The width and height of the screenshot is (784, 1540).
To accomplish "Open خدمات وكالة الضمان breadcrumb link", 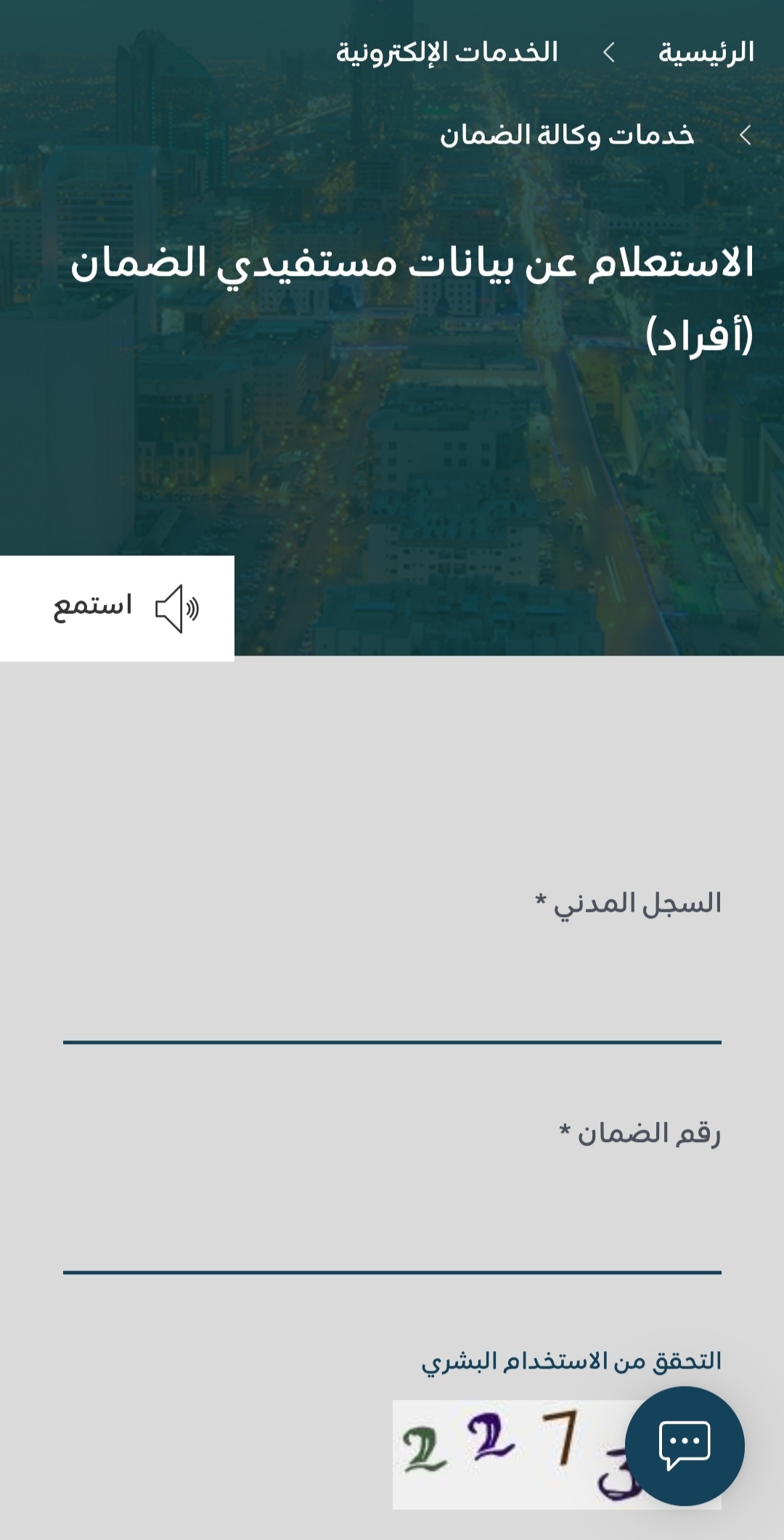I will tap(567, 135).
